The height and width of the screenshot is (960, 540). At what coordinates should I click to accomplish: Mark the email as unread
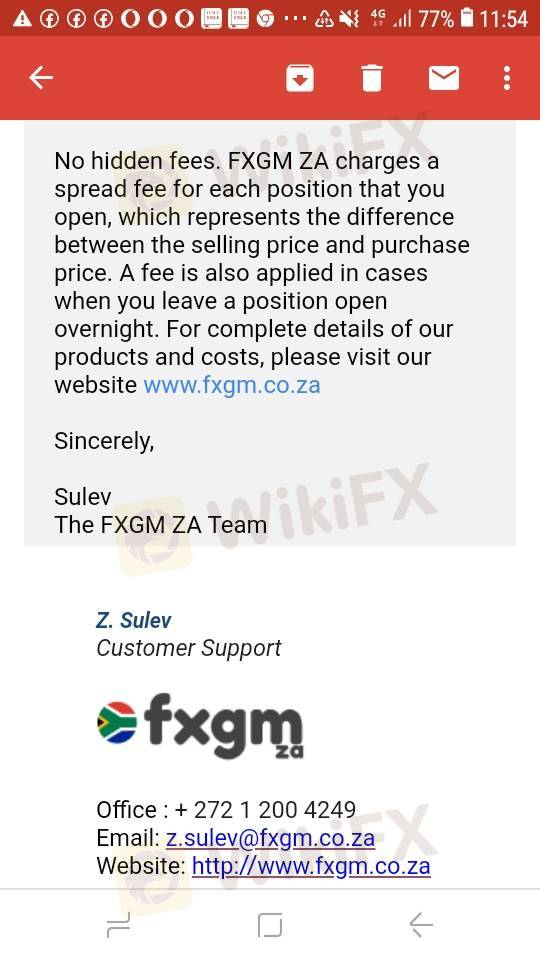pyautogui.click(x=444, y=78)
